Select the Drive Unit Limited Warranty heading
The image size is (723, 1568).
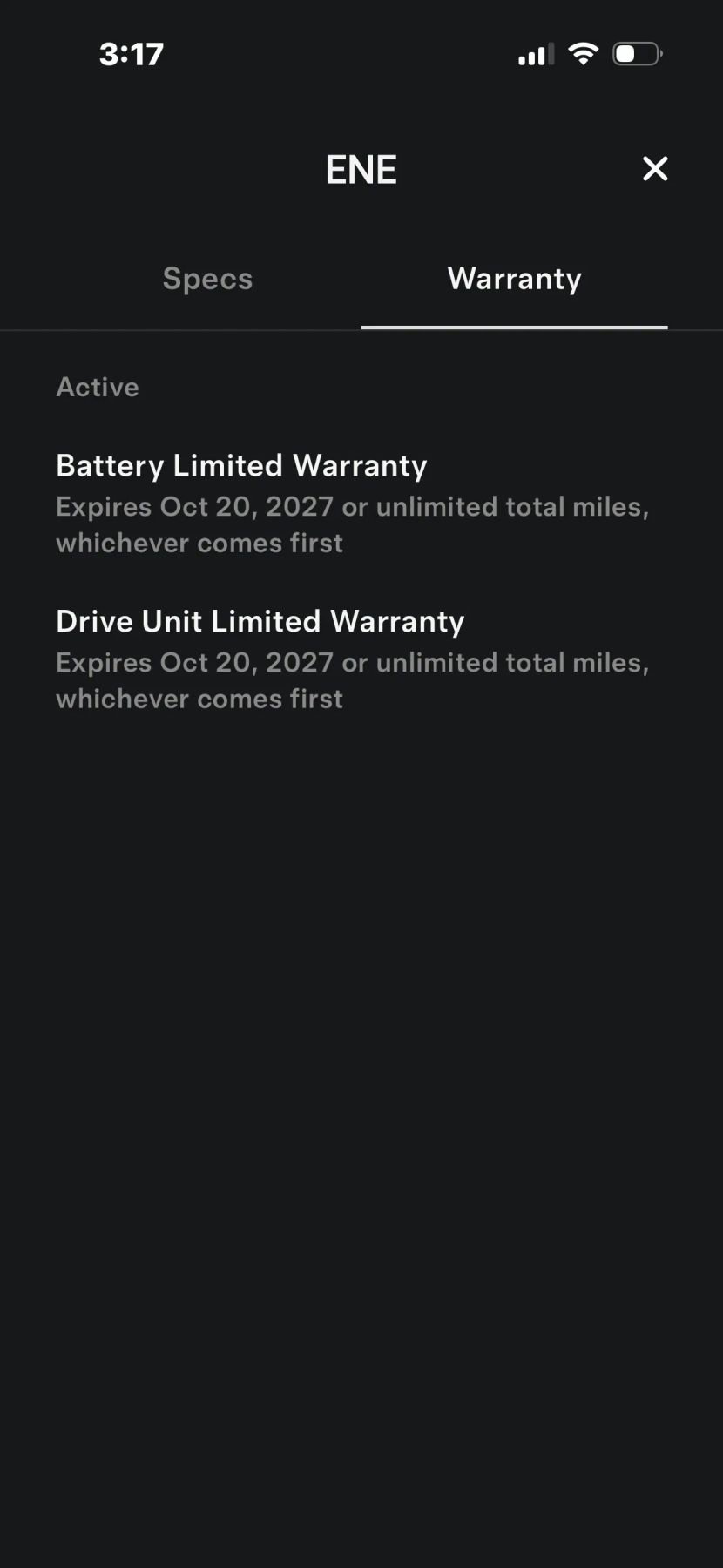pos(260,621)
